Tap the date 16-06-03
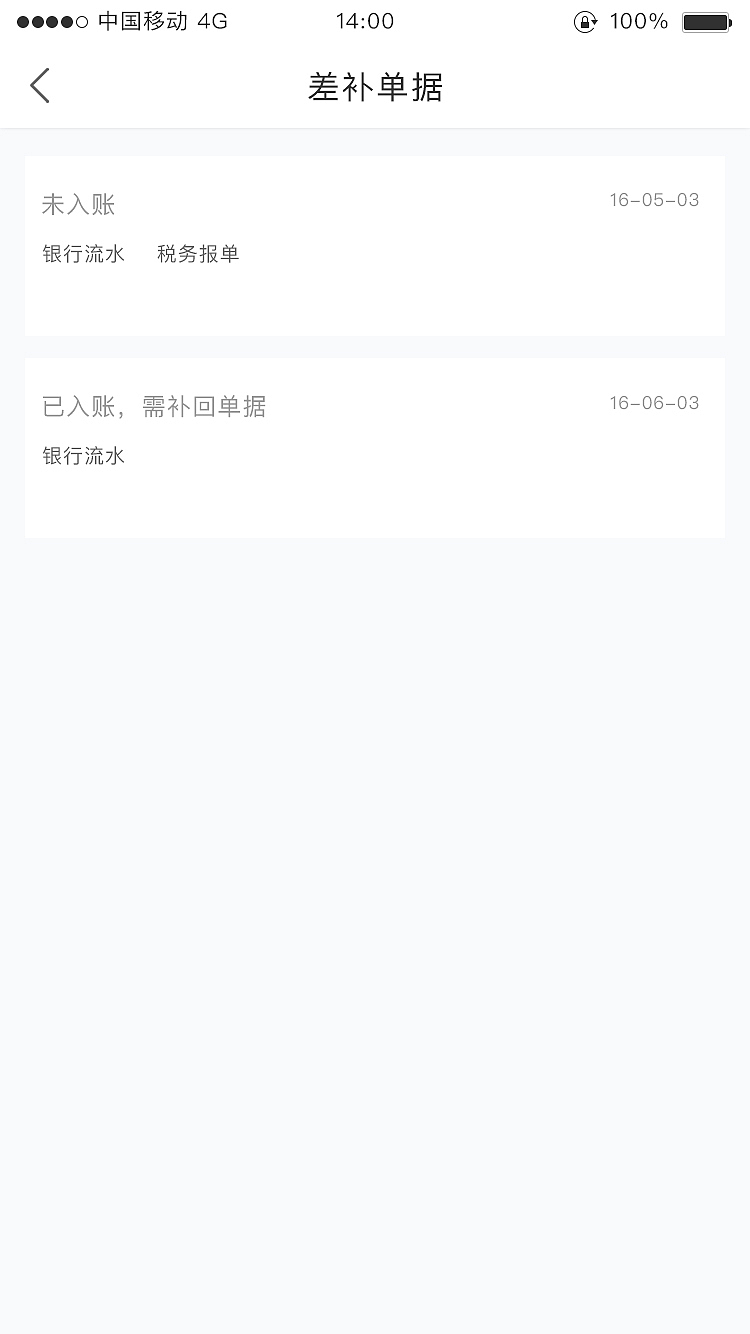The height and width of the screenshot is (1334, 750). tap(654, 403)
